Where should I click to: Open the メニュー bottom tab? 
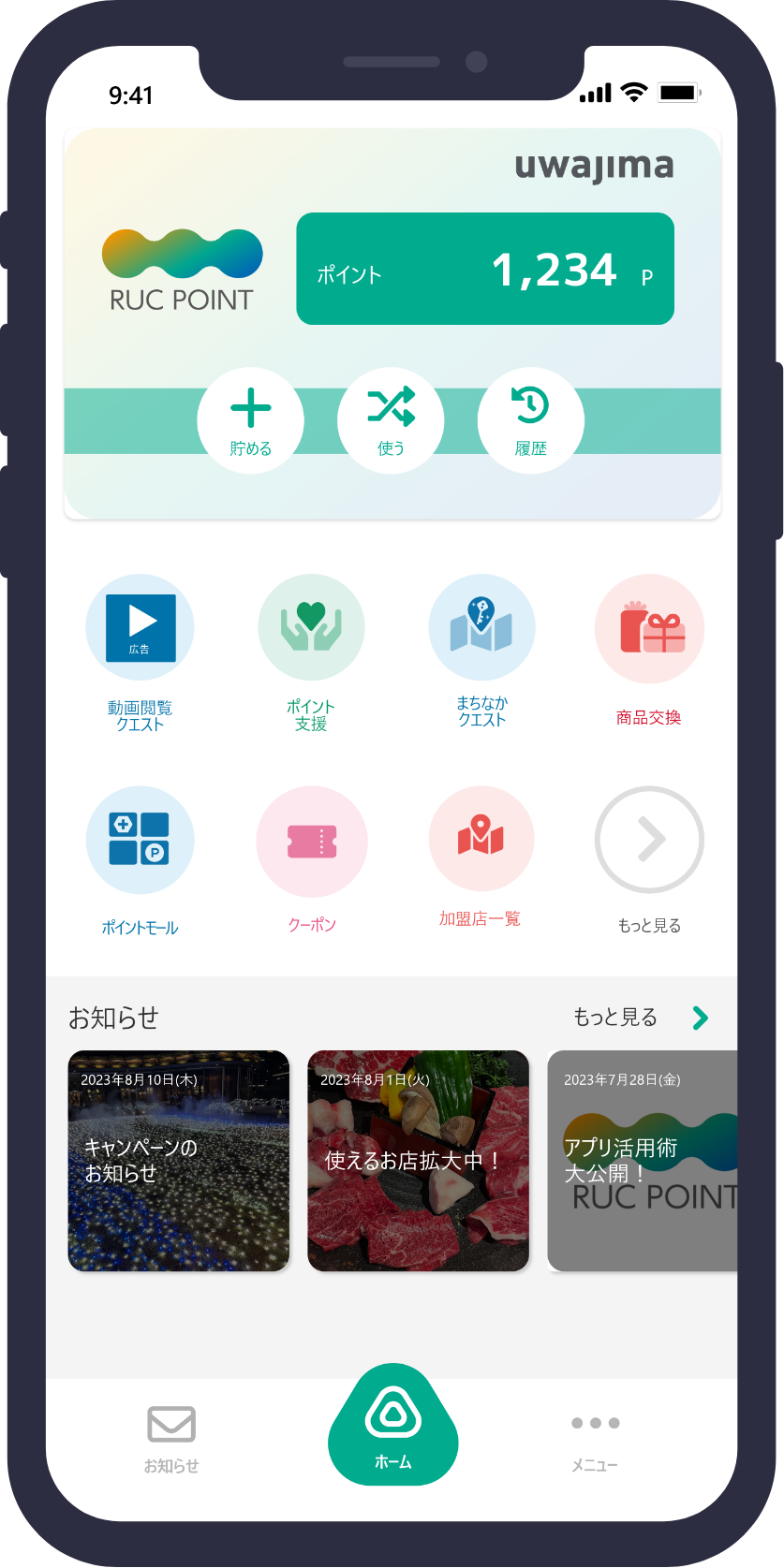(595, 1437)
